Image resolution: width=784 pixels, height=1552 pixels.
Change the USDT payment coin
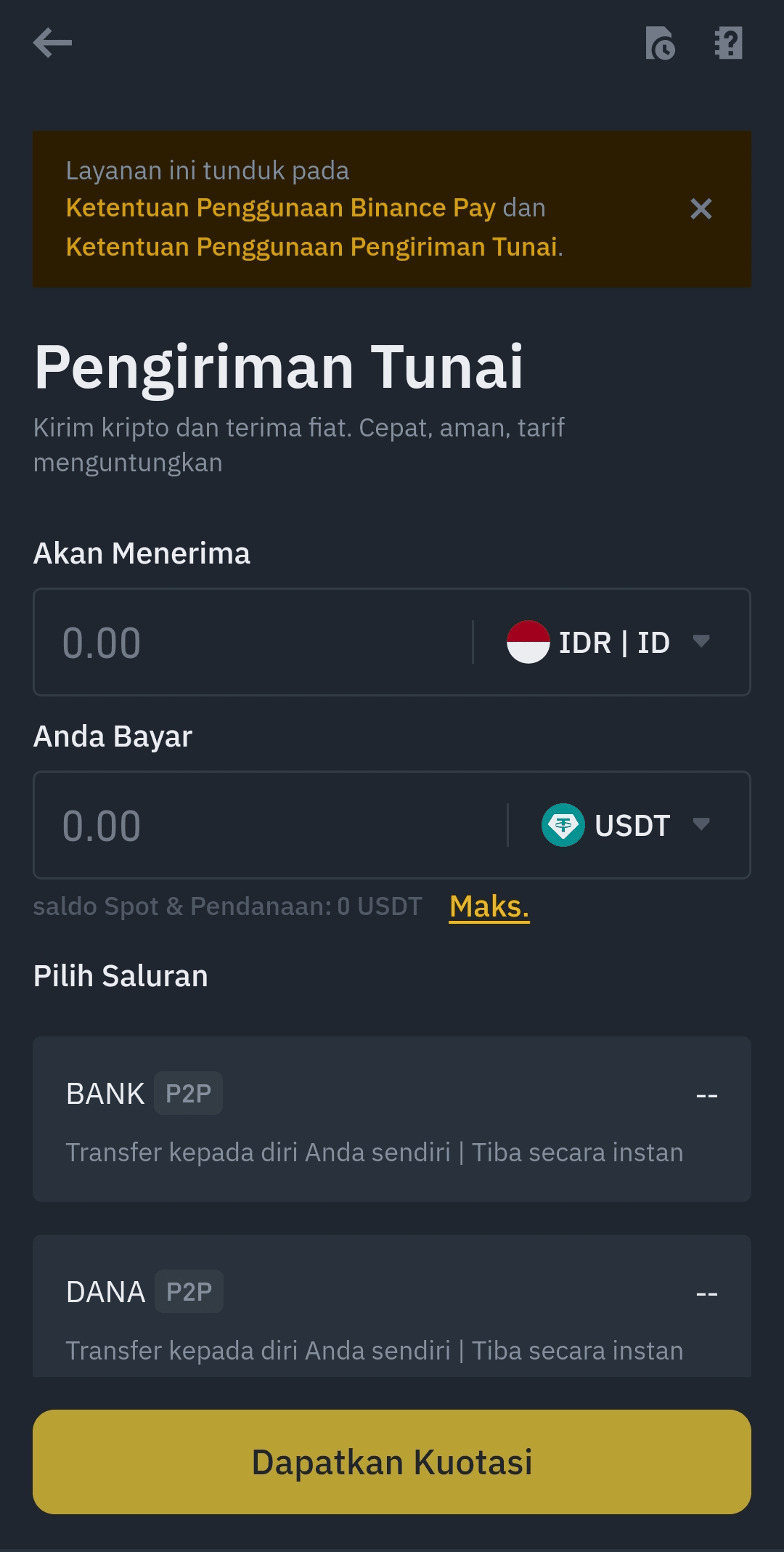[x=626, y=826]
